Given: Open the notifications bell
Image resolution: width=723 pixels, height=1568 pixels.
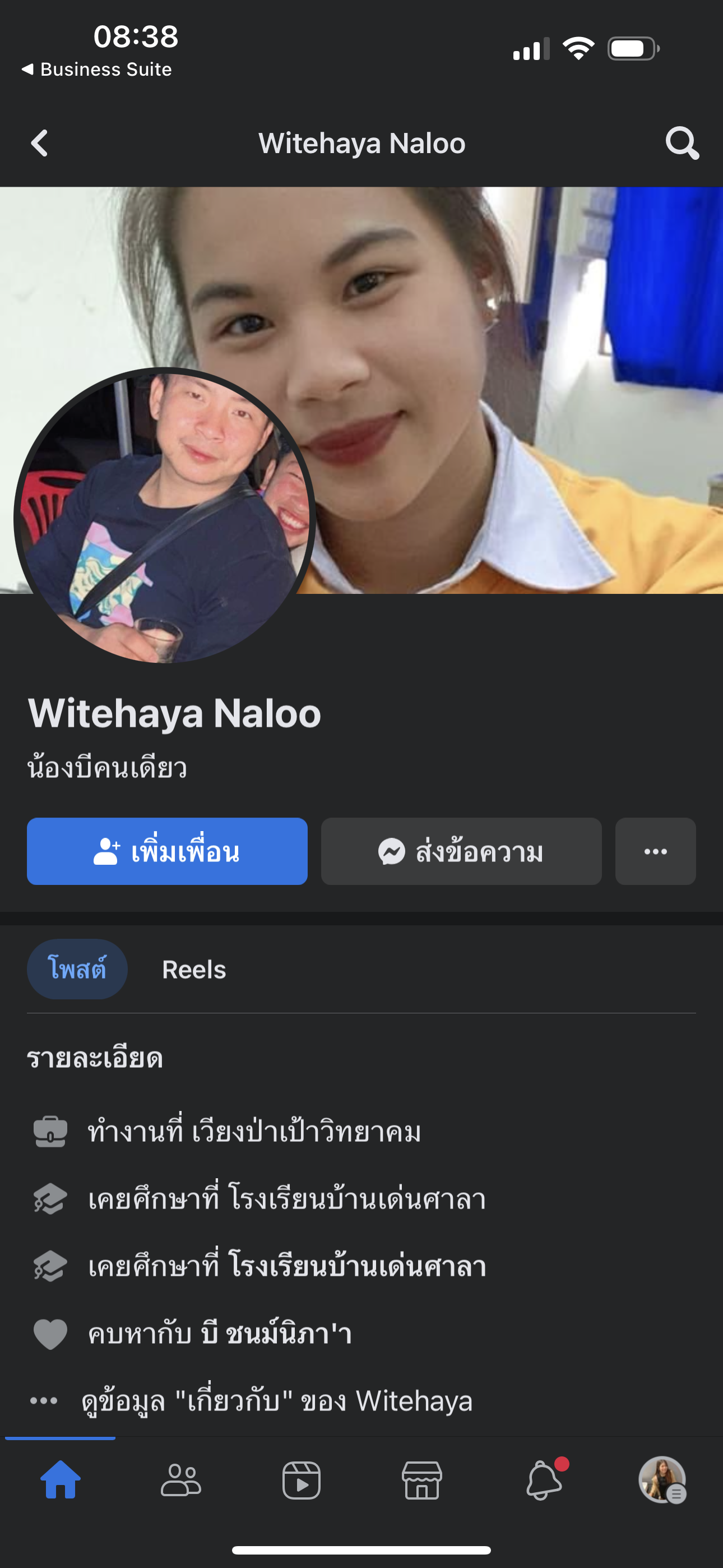Looking at the screenshot, I should tap(543, 1479).
